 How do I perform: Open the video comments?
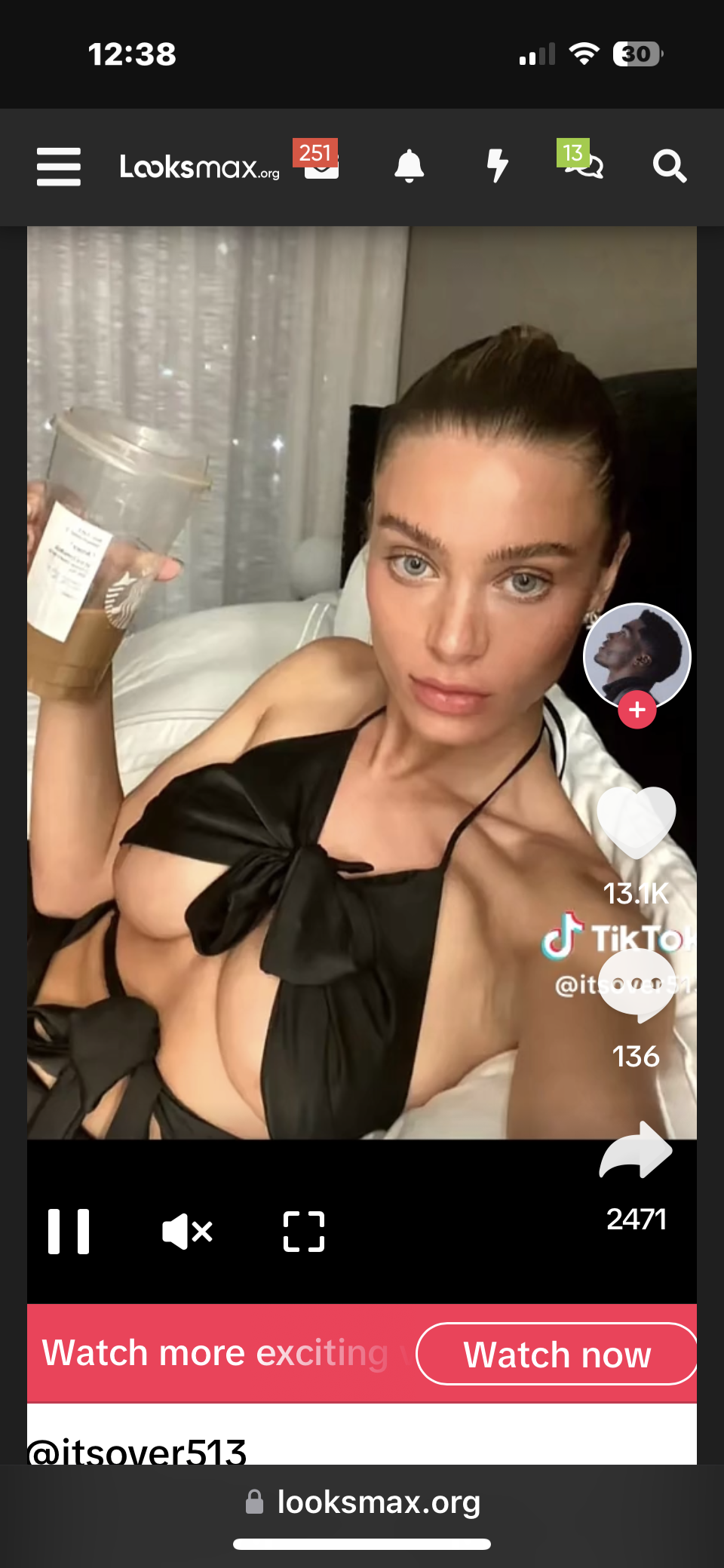coord(636,985)
